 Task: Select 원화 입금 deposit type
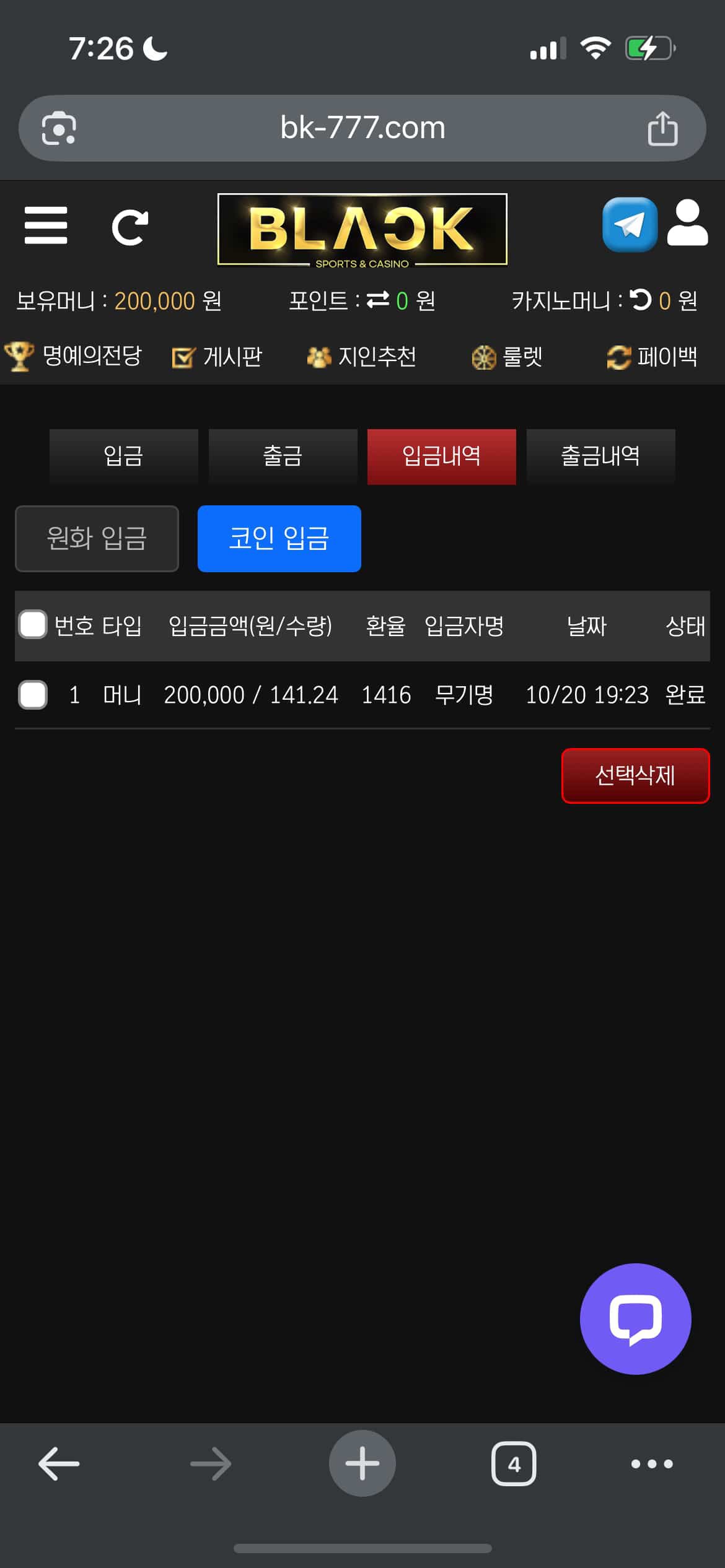(97, 538)
